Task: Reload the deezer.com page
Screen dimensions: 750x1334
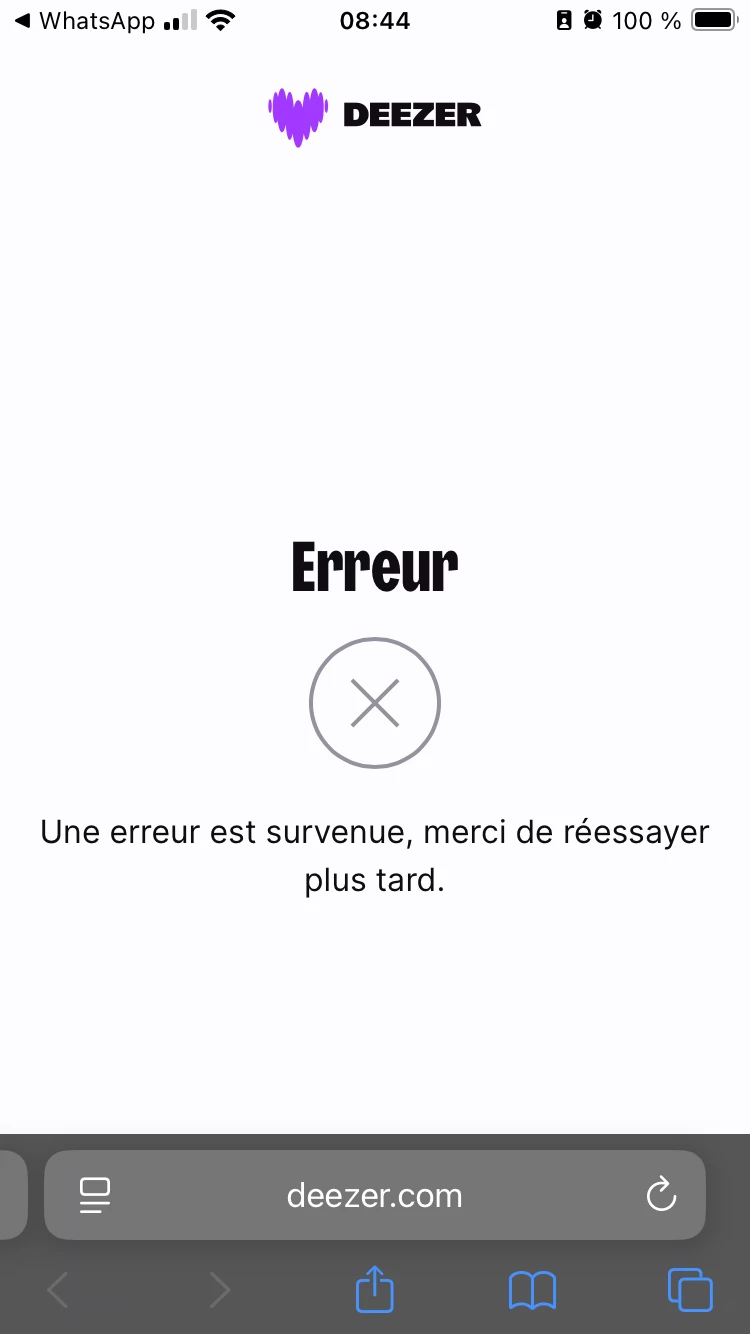Action: [x=661, y=1194]
